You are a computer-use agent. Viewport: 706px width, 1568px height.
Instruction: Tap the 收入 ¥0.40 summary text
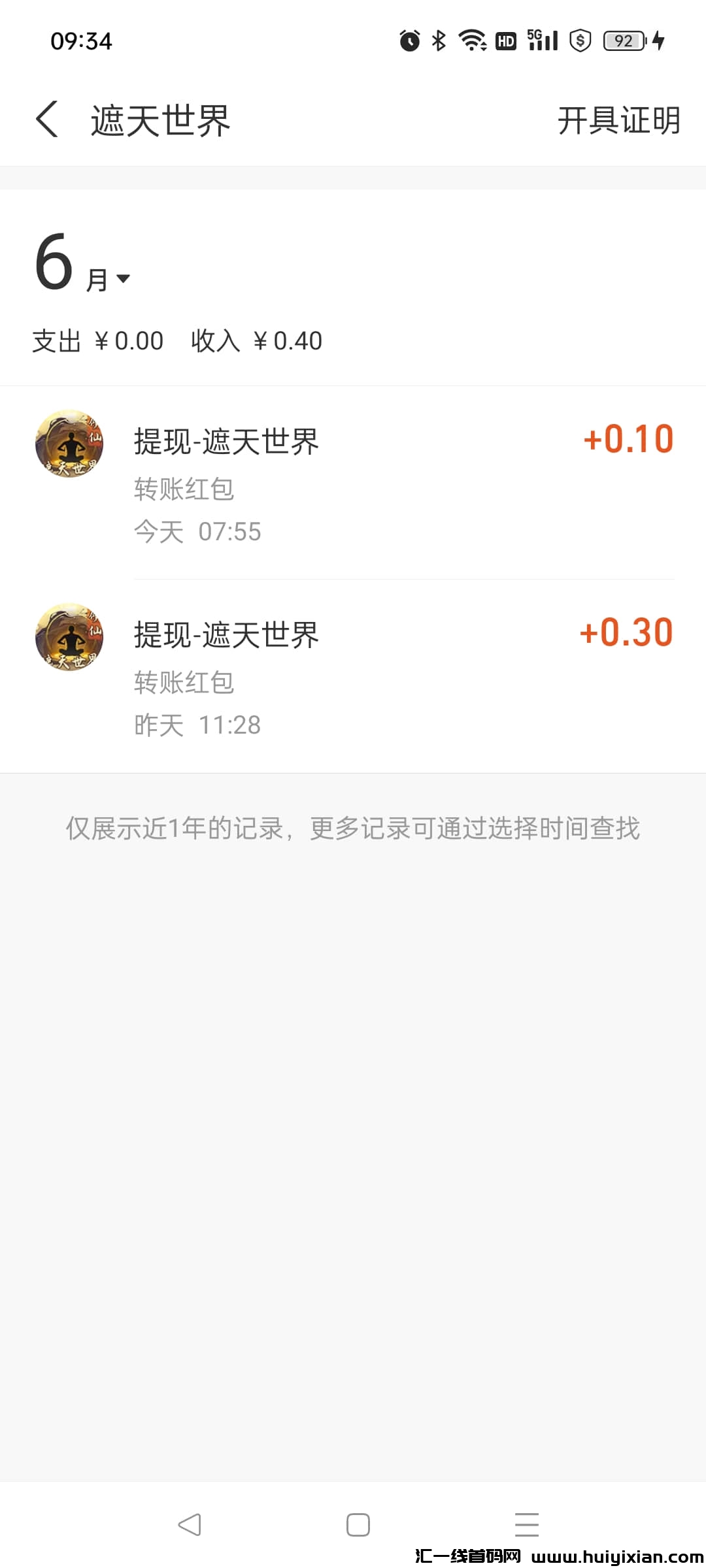[256, 340]
